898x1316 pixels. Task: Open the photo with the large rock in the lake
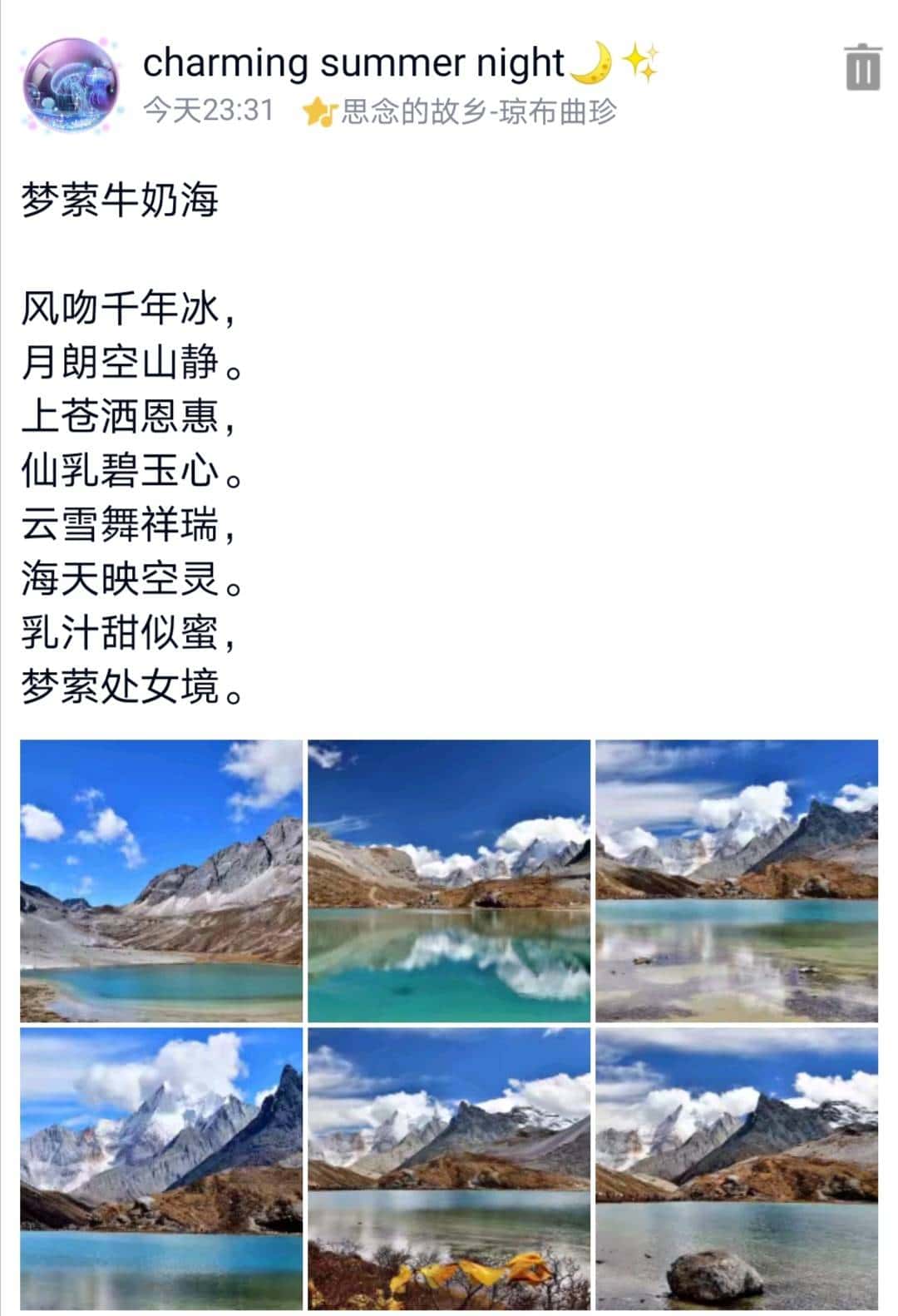pyautogui.click(x=737, y=1168)
